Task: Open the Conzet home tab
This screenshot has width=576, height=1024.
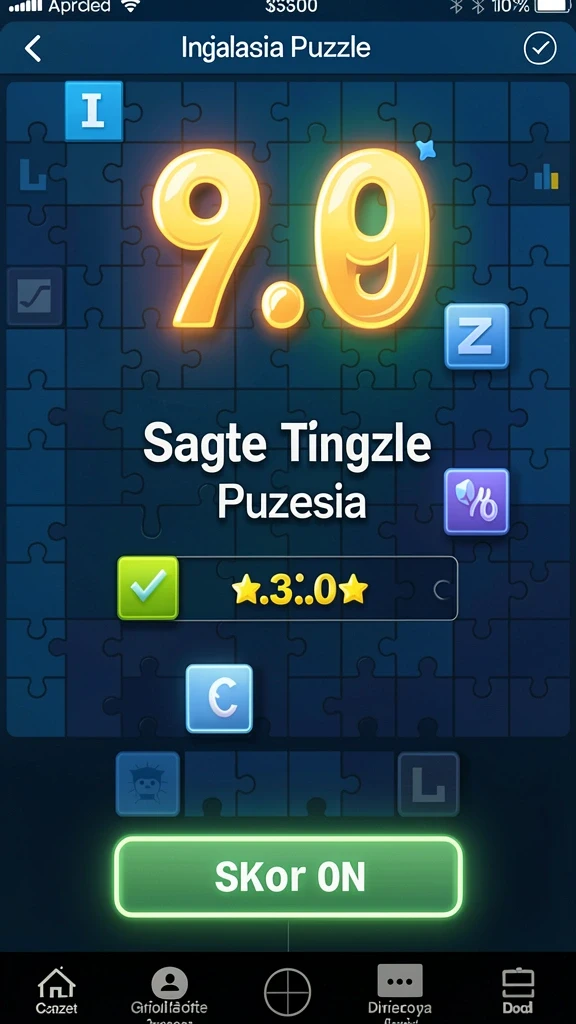Action: coord(56,991)
